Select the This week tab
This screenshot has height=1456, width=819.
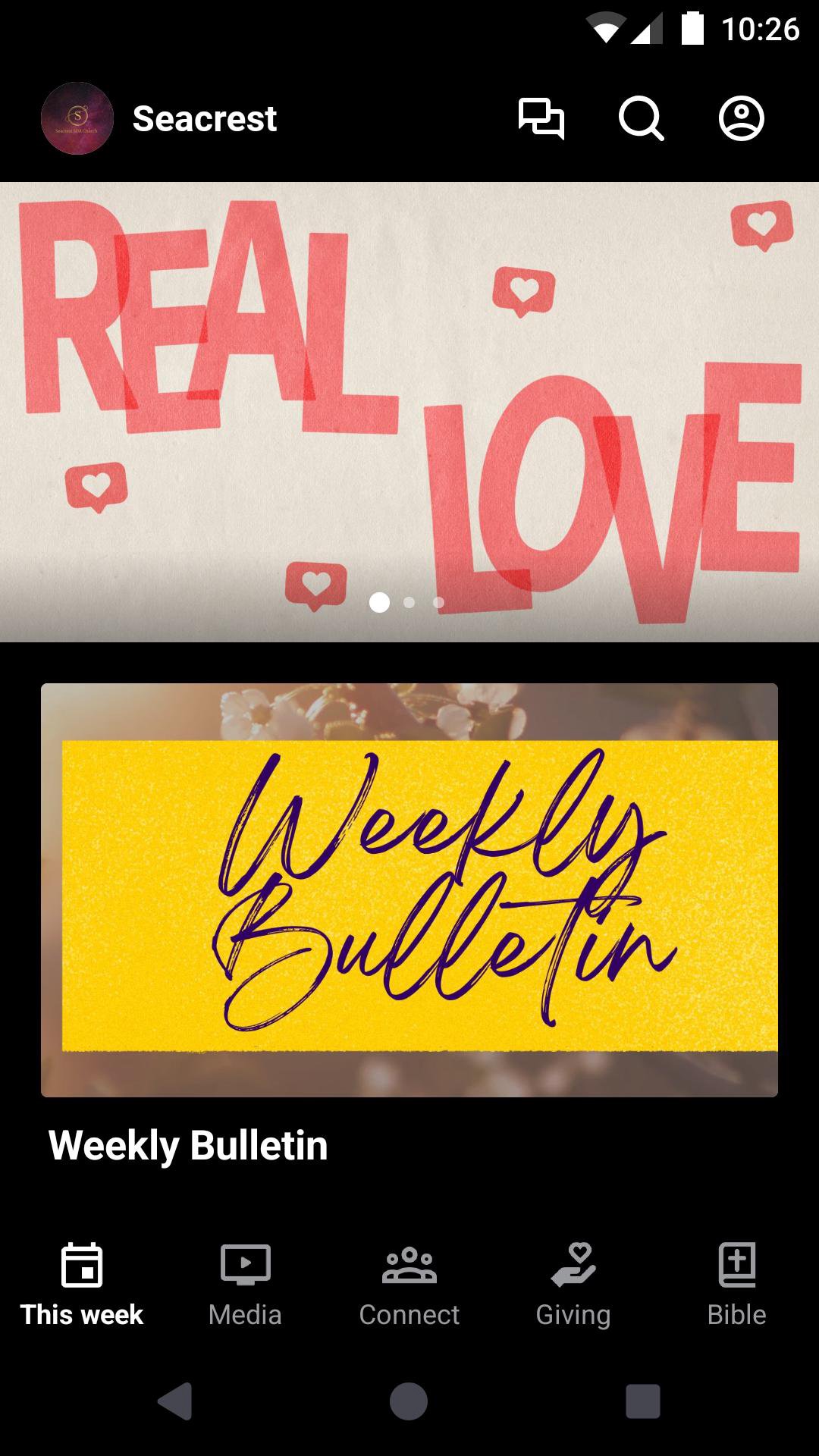point(82,1280)
